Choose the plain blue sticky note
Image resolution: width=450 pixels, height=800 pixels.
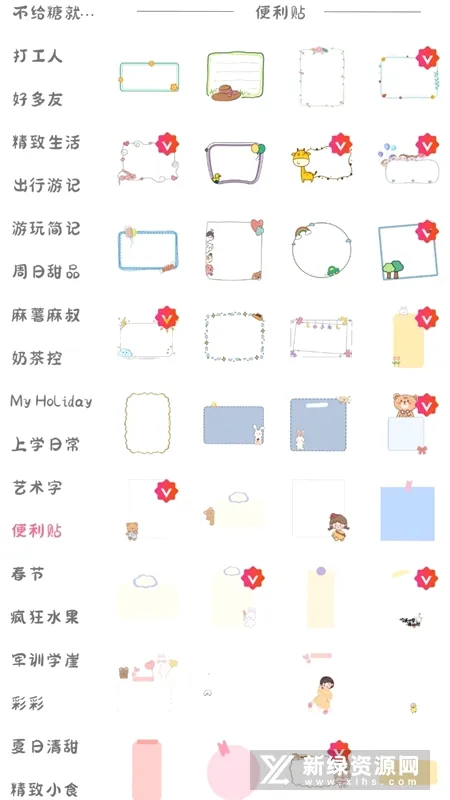click(407, 512)
